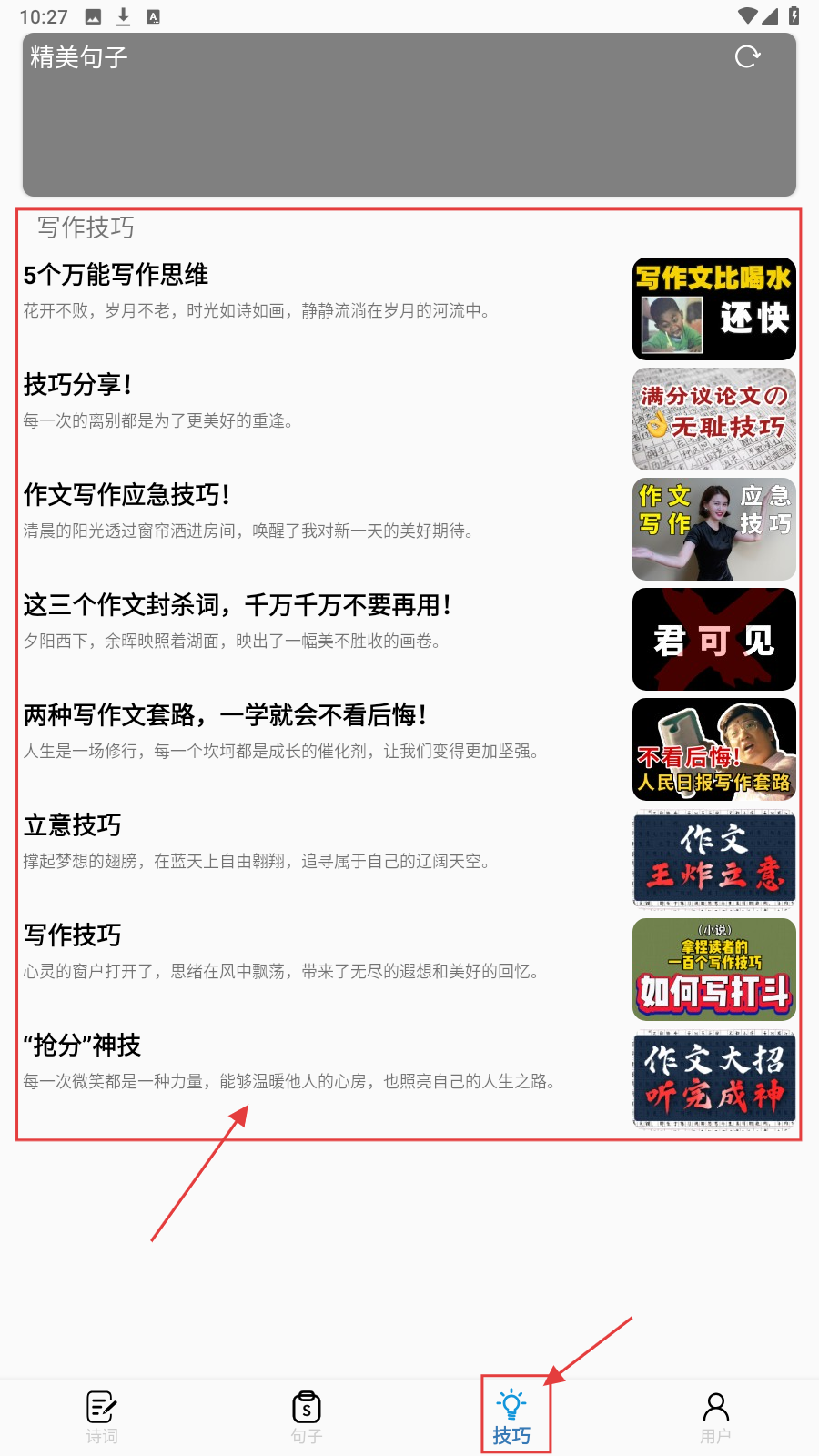
Task: Switch to the 诗词 tab
Action: pos(102,1417)
